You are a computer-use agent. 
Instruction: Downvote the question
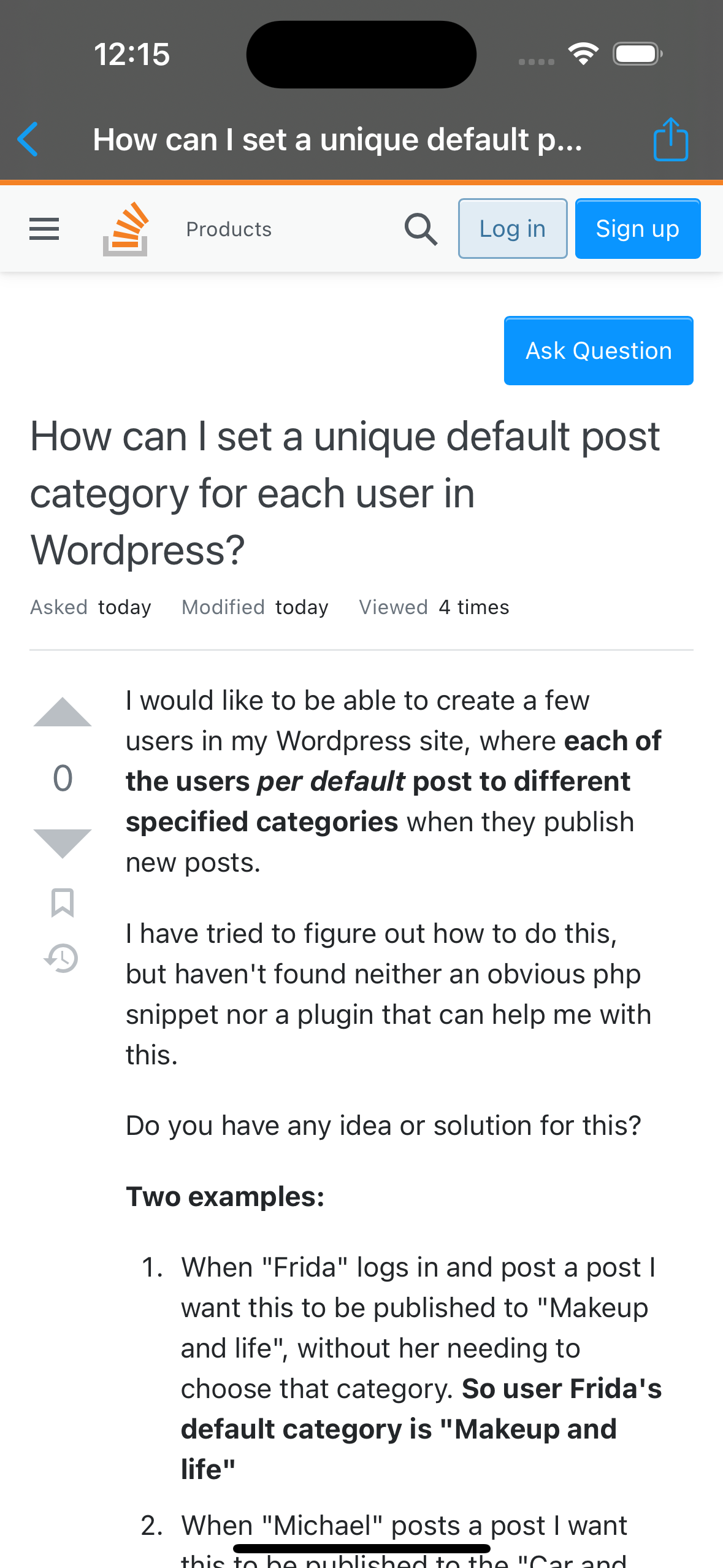(63, 843)
